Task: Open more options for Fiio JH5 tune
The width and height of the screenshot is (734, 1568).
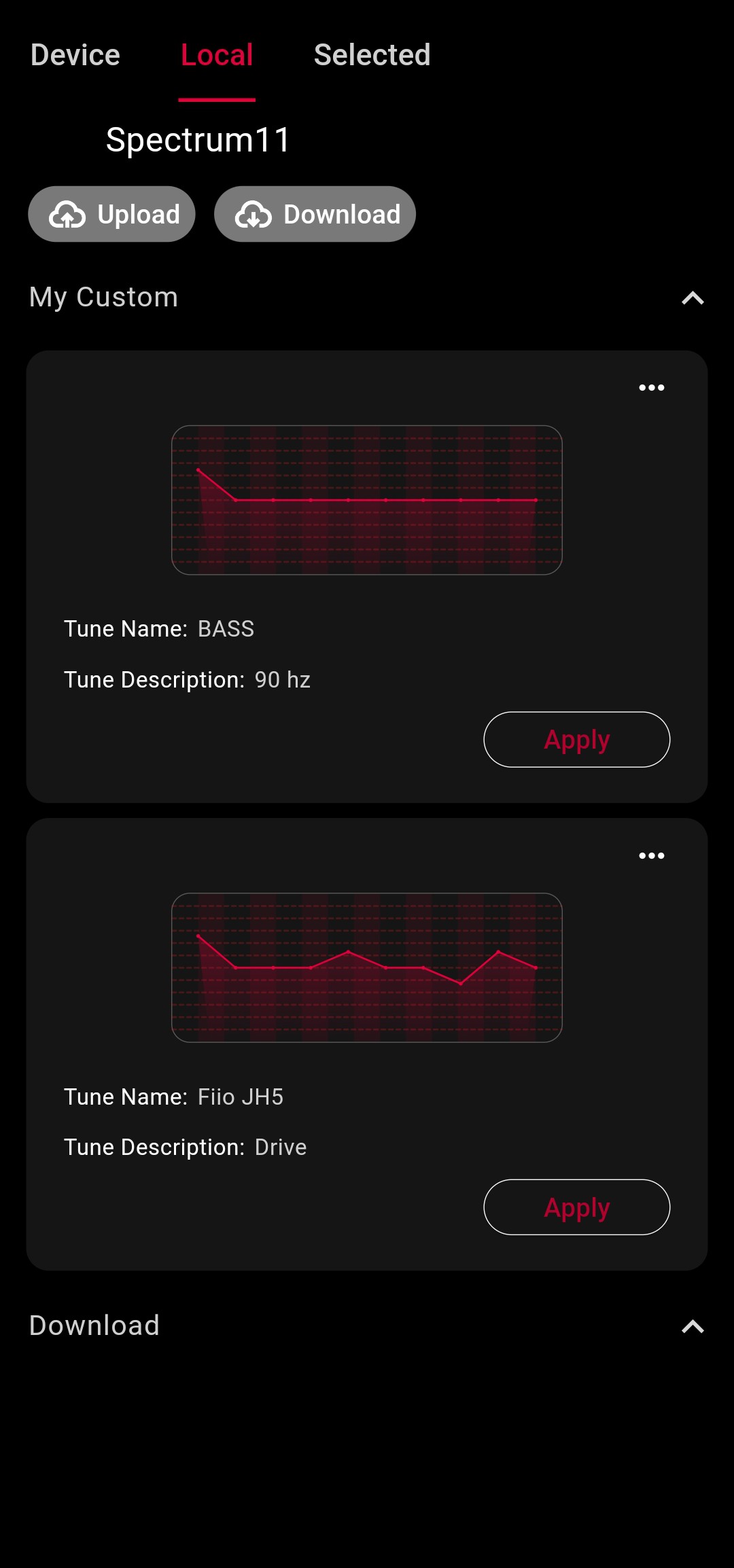Action: pyautogui.click(x=651, y=856)
